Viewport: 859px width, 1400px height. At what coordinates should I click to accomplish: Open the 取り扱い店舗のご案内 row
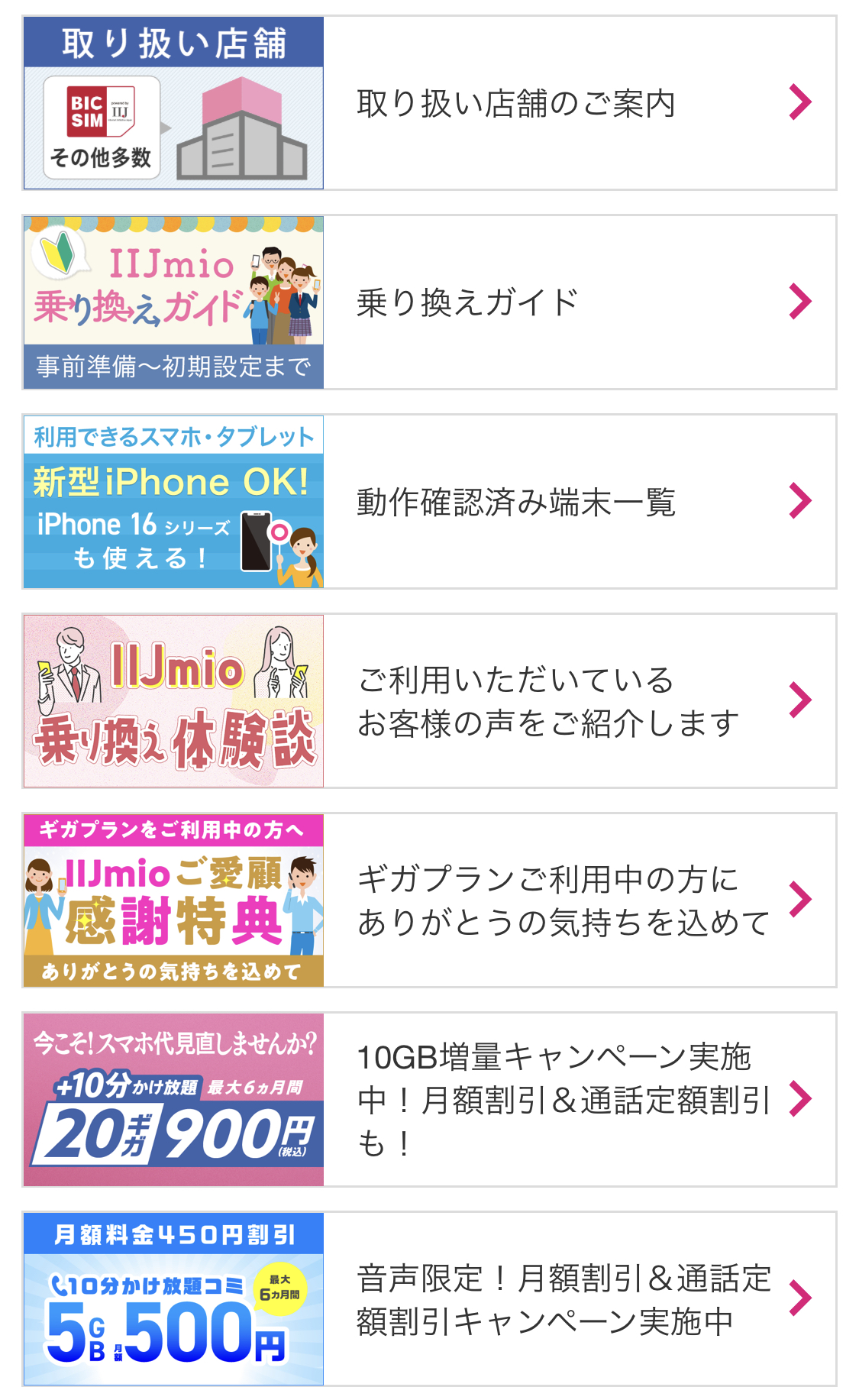[515, 103]
